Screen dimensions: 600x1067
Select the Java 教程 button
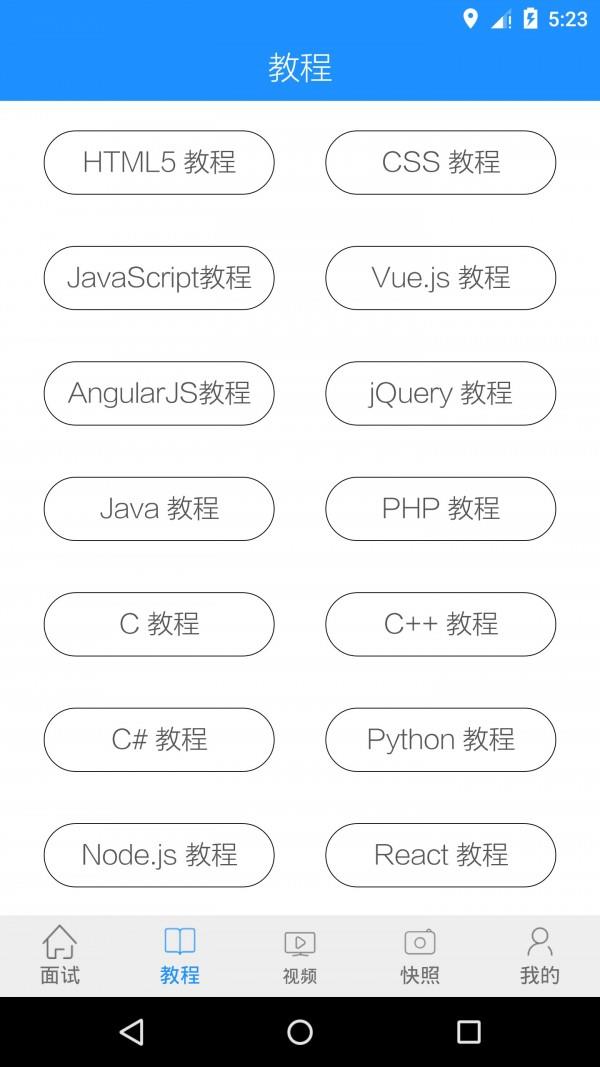tap(159, 509)
